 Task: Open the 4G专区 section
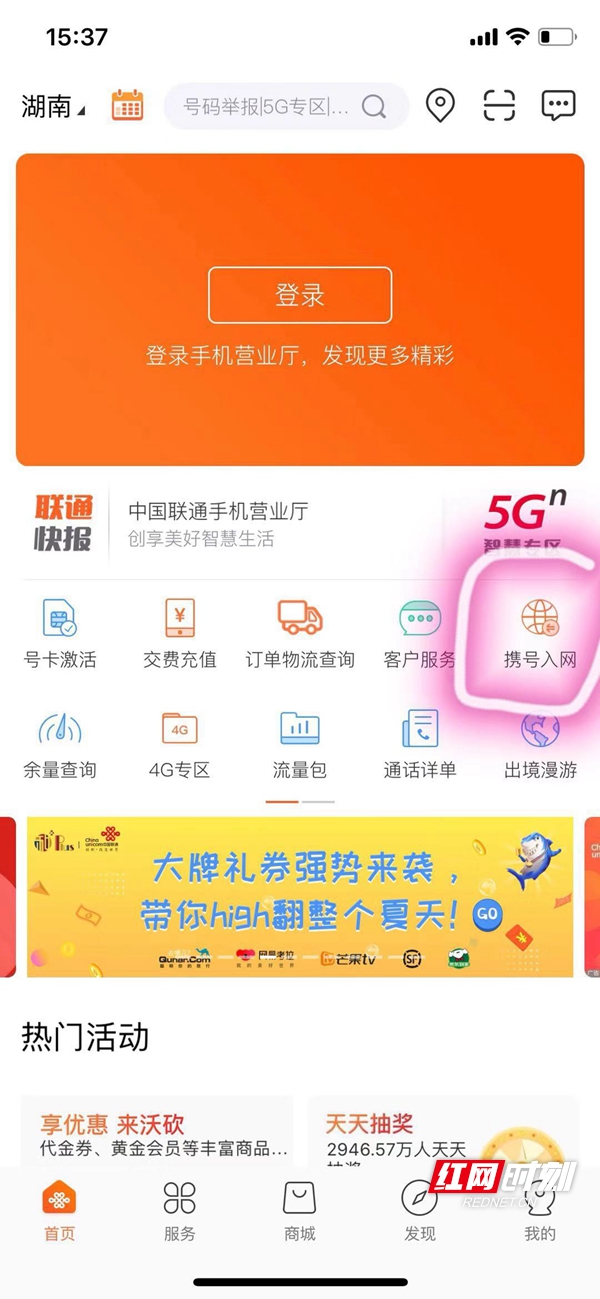[180, 745]
